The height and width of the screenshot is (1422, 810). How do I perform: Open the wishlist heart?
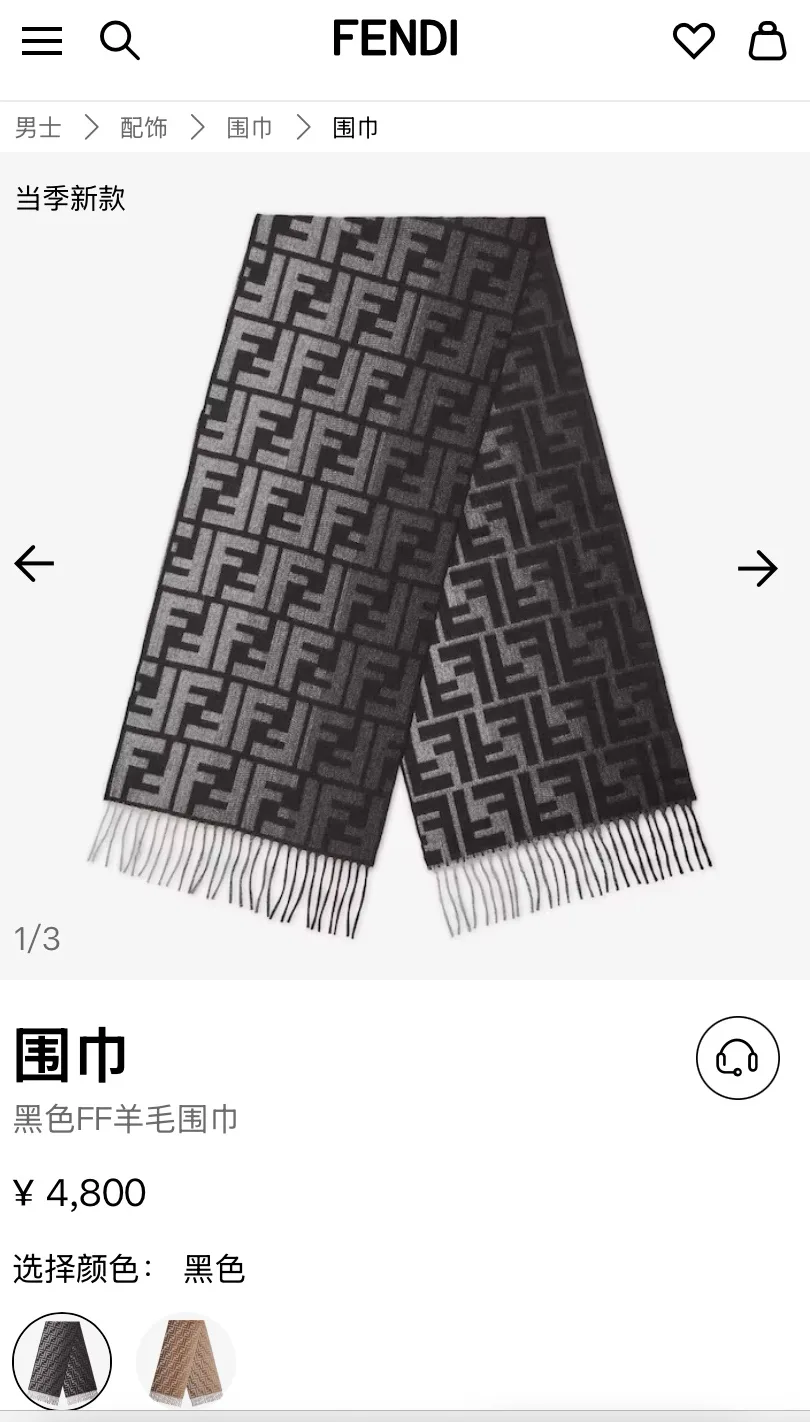point(693,41)
